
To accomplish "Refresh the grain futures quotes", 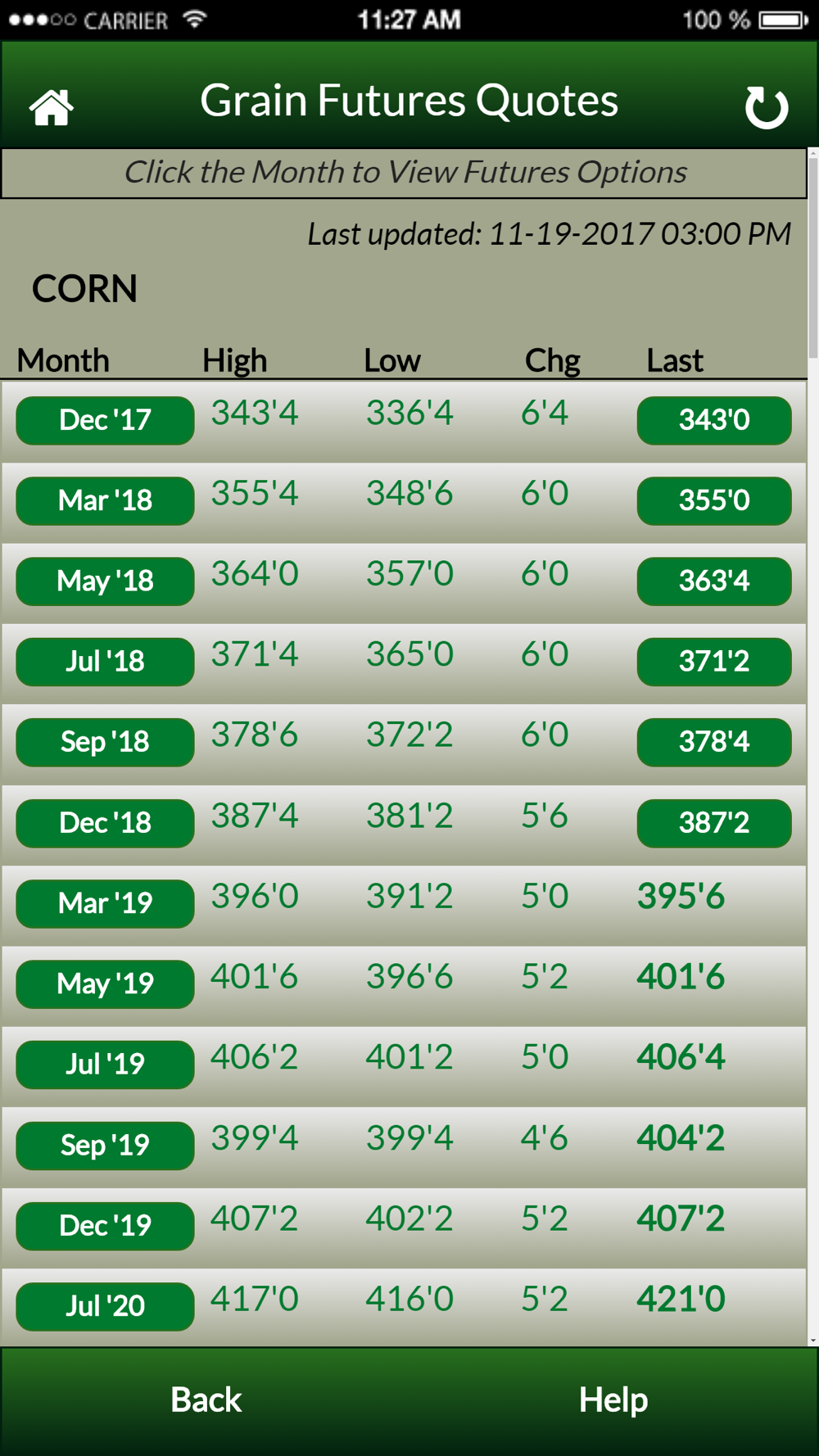I will [767, 107].
